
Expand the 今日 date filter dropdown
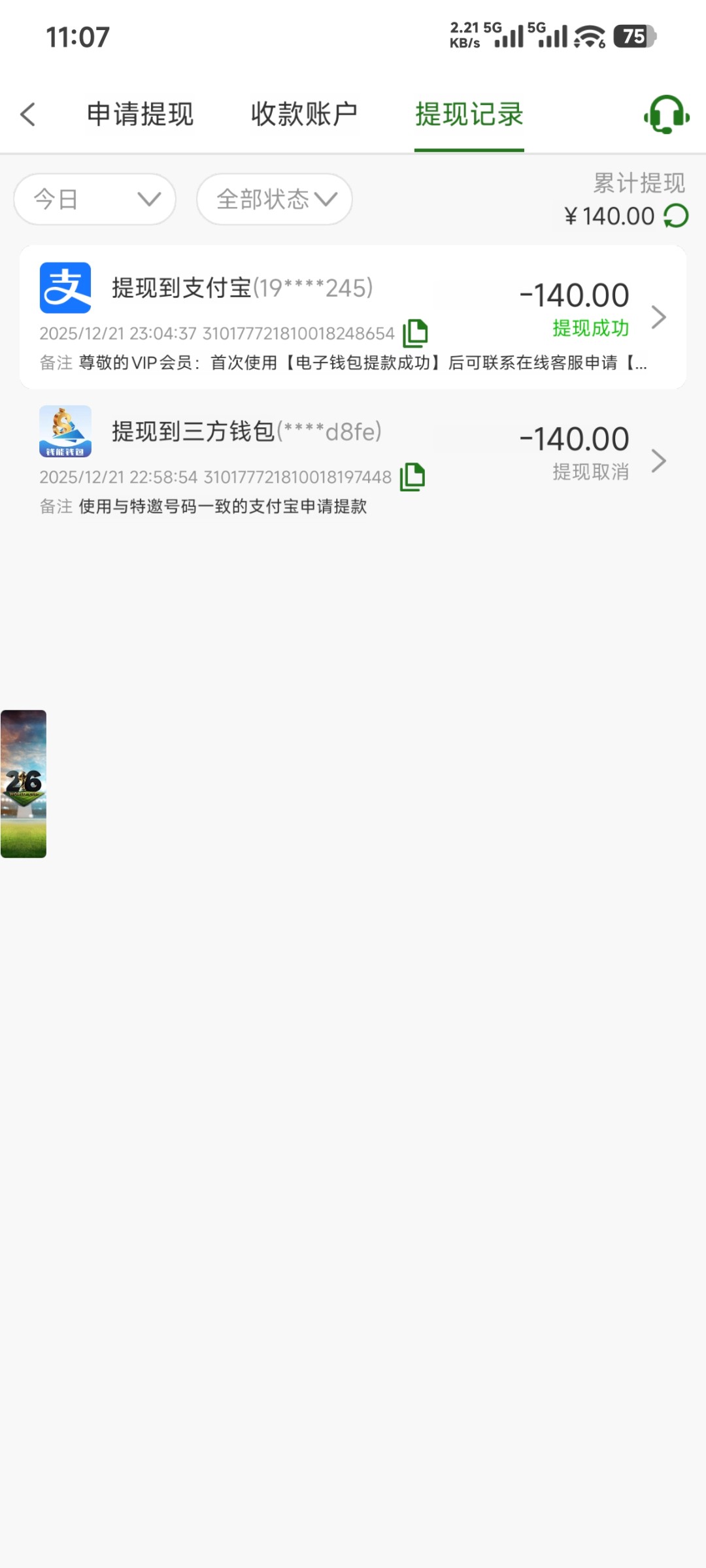point(95,199)
